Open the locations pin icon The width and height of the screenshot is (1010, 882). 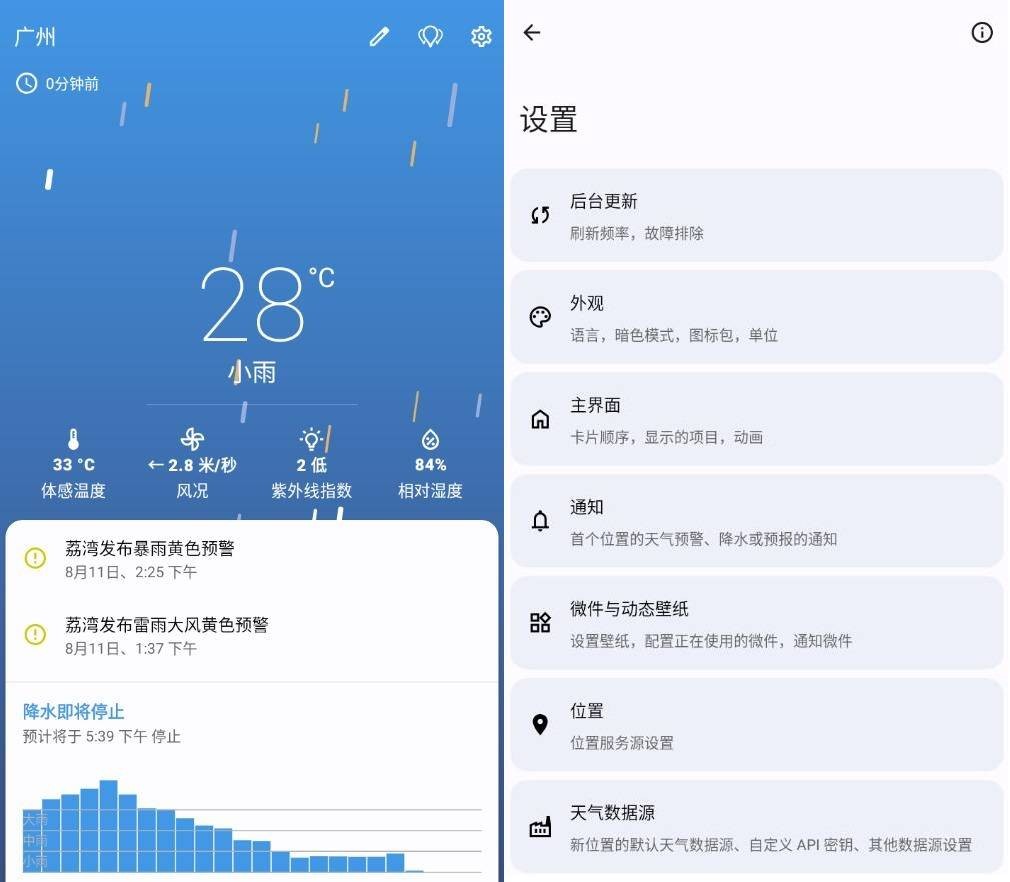click(430, 37)
